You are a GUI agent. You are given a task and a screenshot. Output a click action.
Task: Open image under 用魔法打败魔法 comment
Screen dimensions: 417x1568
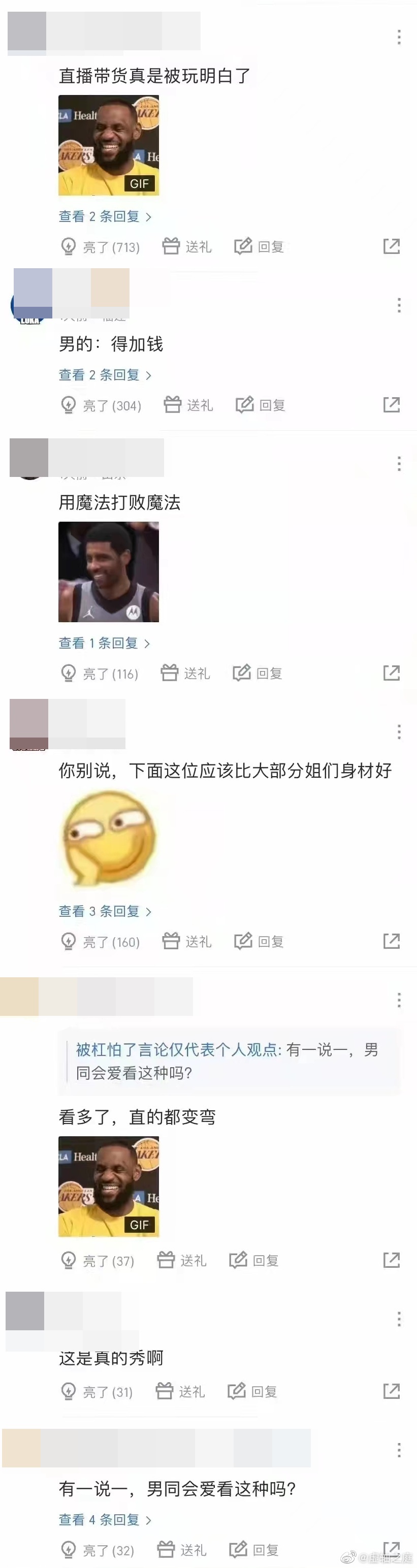[108, 572]
